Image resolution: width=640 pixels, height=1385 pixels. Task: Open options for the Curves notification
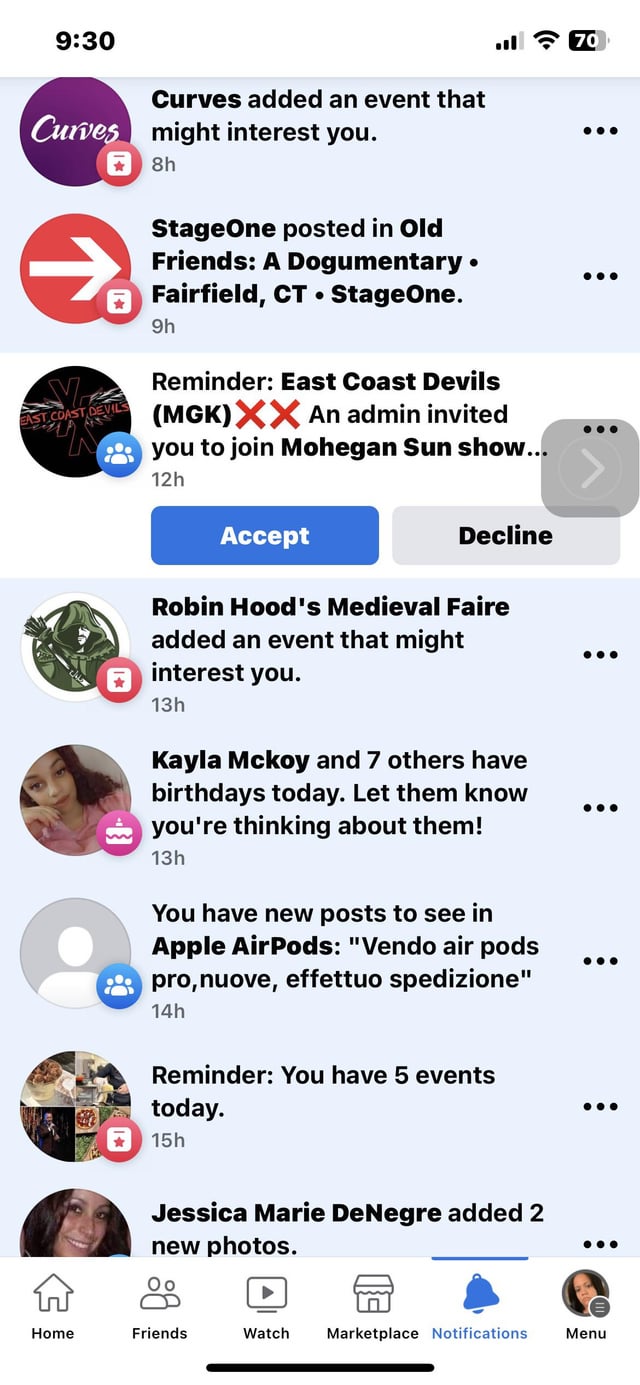pos(600,131)
